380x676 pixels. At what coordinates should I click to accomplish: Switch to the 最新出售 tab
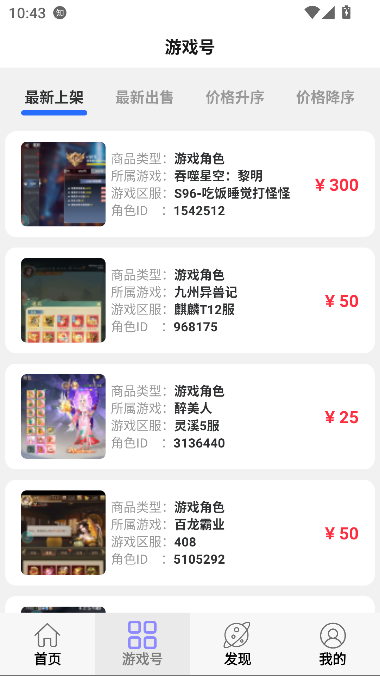144,97
